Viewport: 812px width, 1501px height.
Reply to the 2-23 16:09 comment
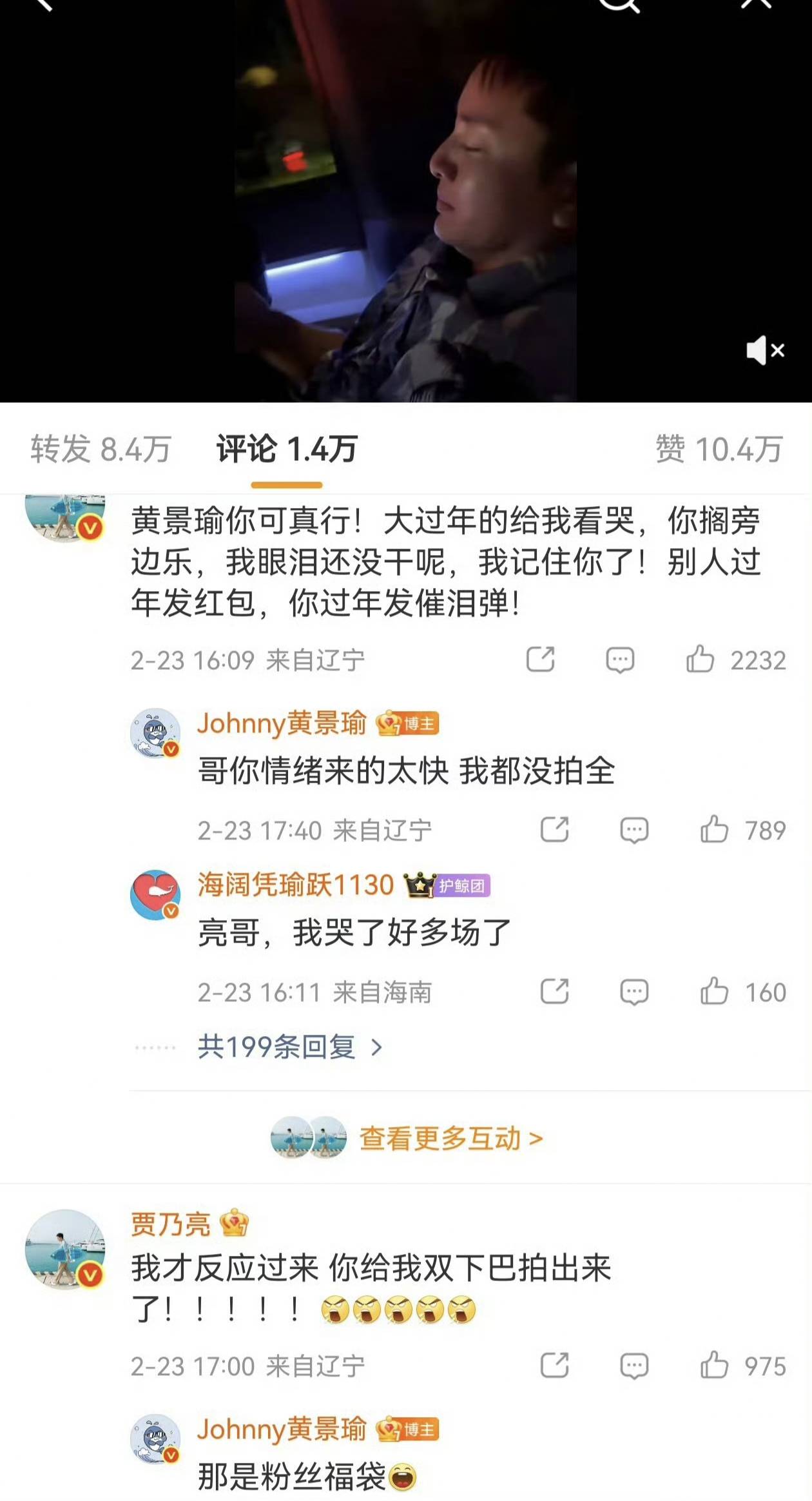point(620,660)
